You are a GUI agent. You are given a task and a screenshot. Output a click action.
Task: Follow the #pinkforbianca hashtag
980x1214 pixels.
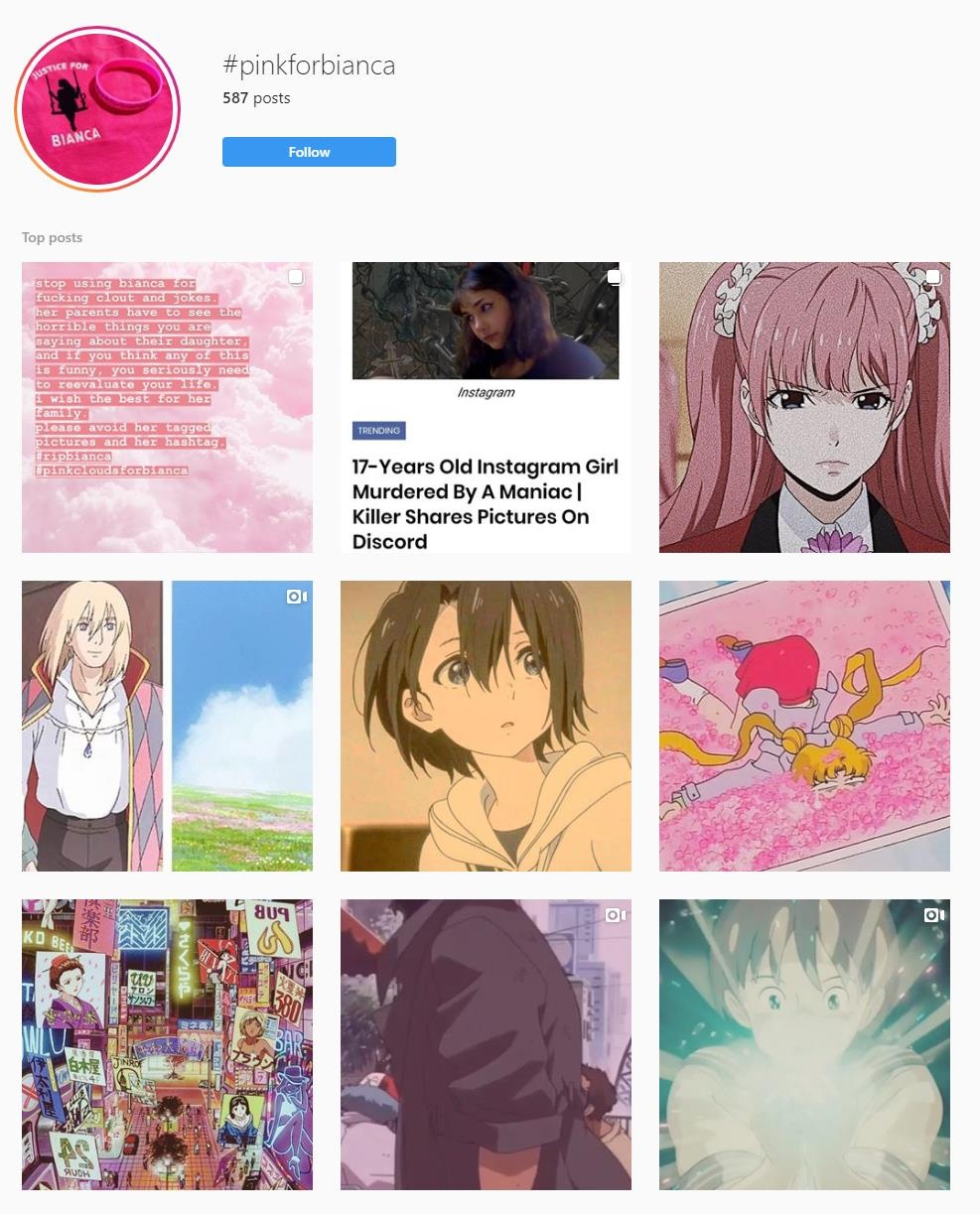point(309,152)
